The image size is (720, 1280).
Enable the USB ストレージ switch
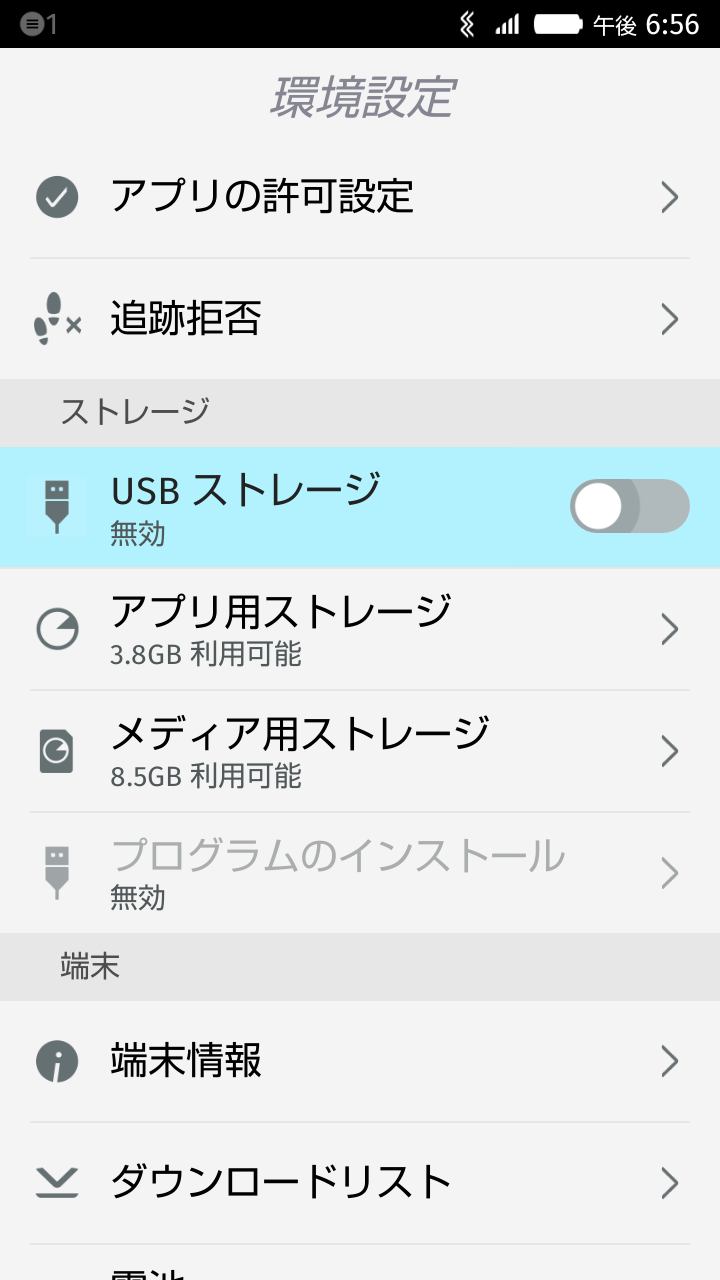[630, 506]
